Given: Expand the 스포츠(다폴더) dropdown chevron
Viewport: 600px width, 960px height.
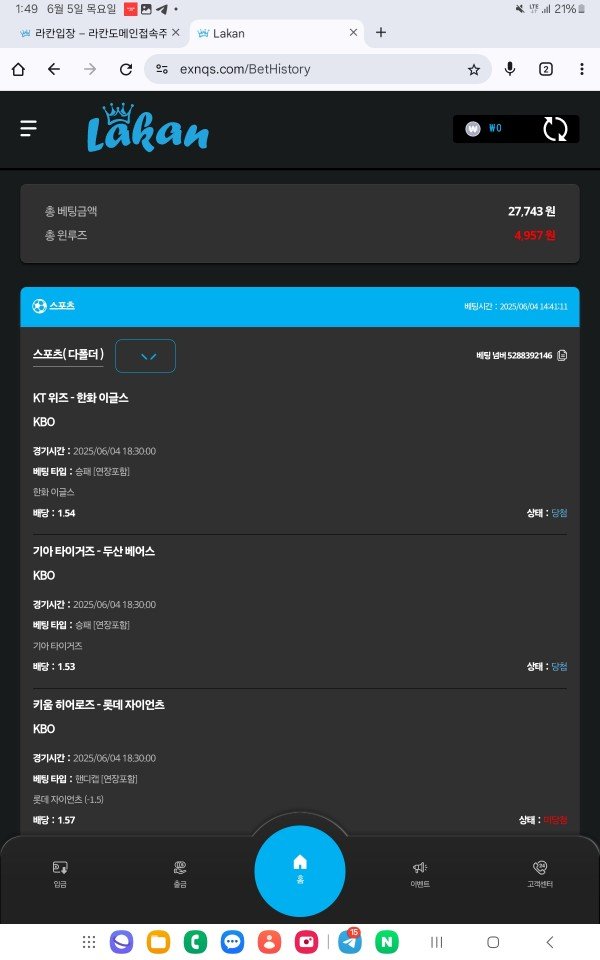Looking at the screenshot, I should (145, 356).
